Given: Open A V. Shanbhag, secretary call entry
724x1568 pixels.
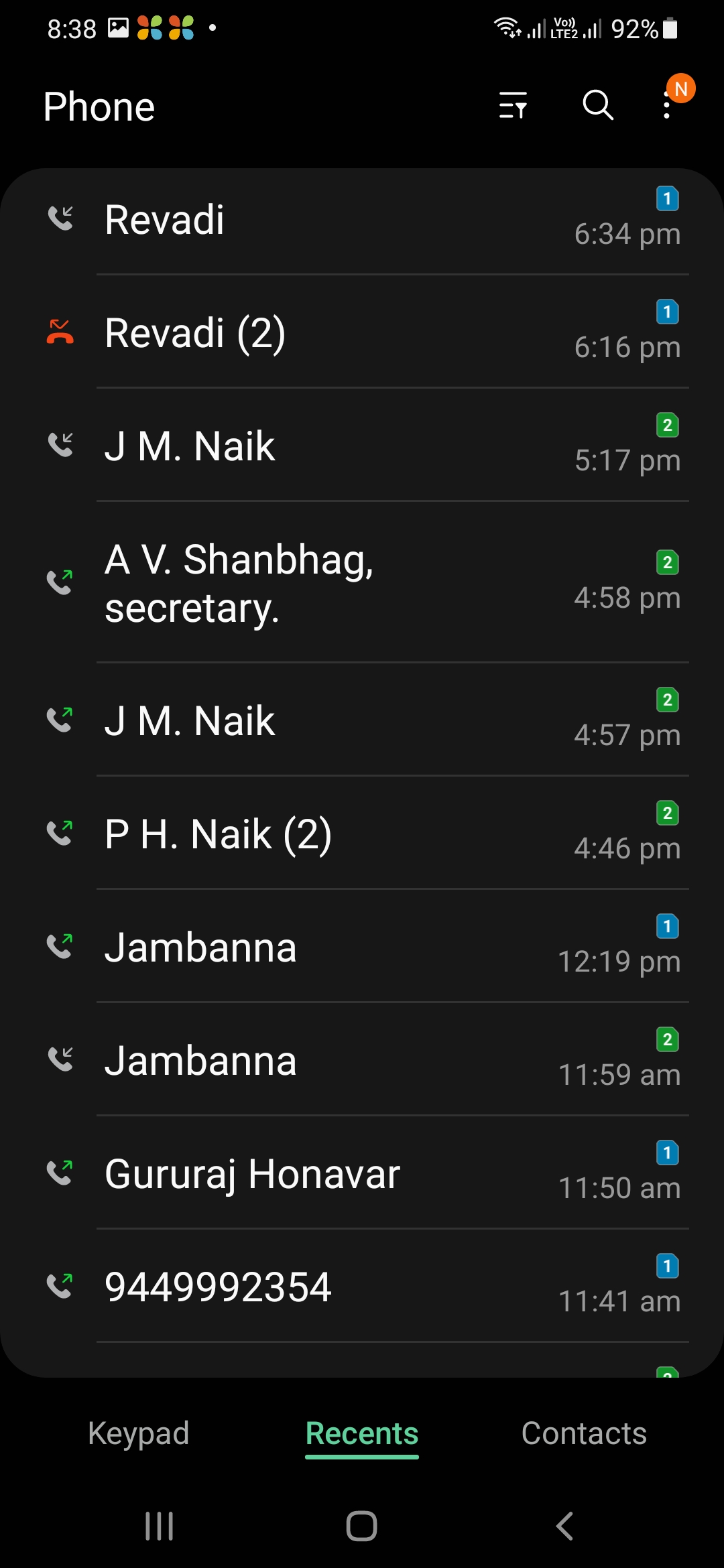Looking at the screenshot, I should point(362,583).
